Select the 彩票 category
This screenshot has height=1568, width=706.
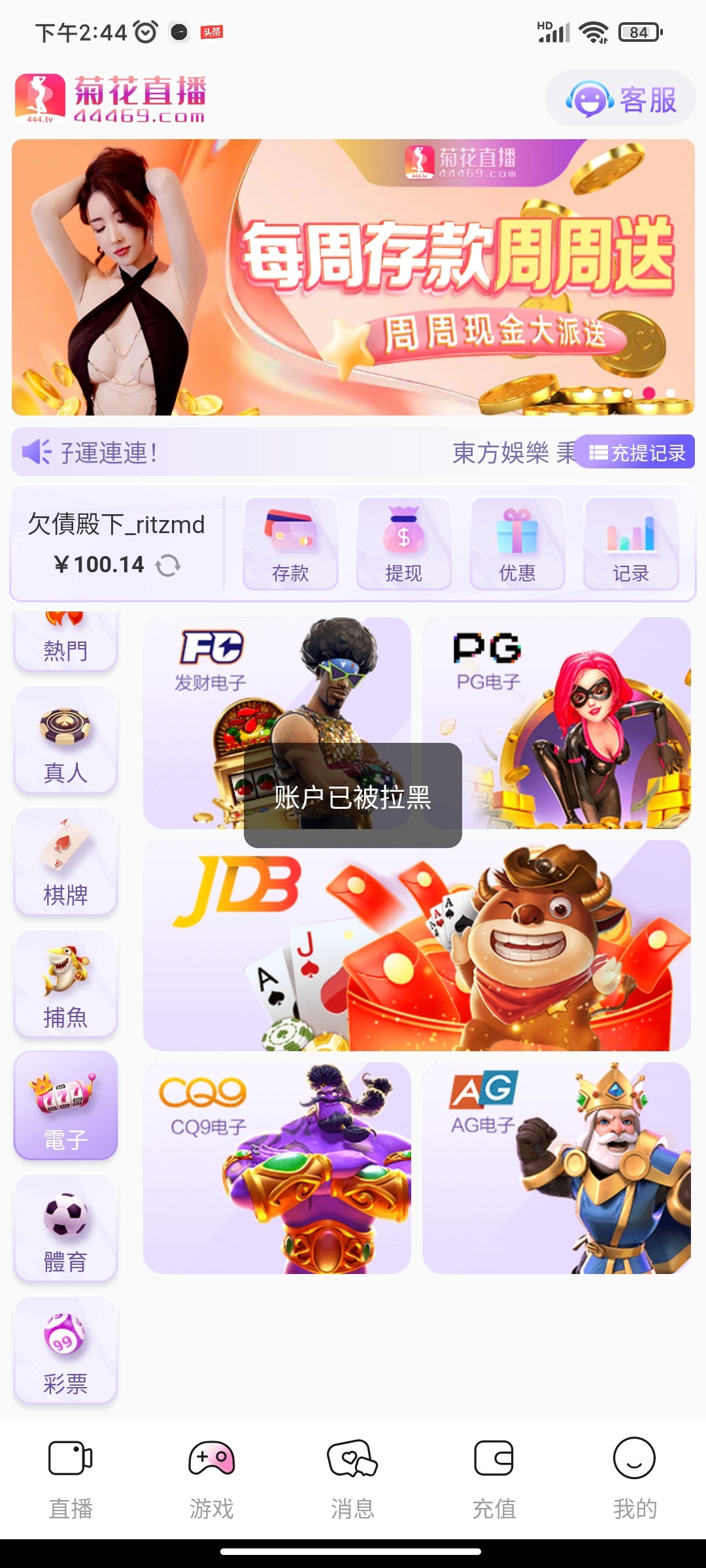[65, 1350]
